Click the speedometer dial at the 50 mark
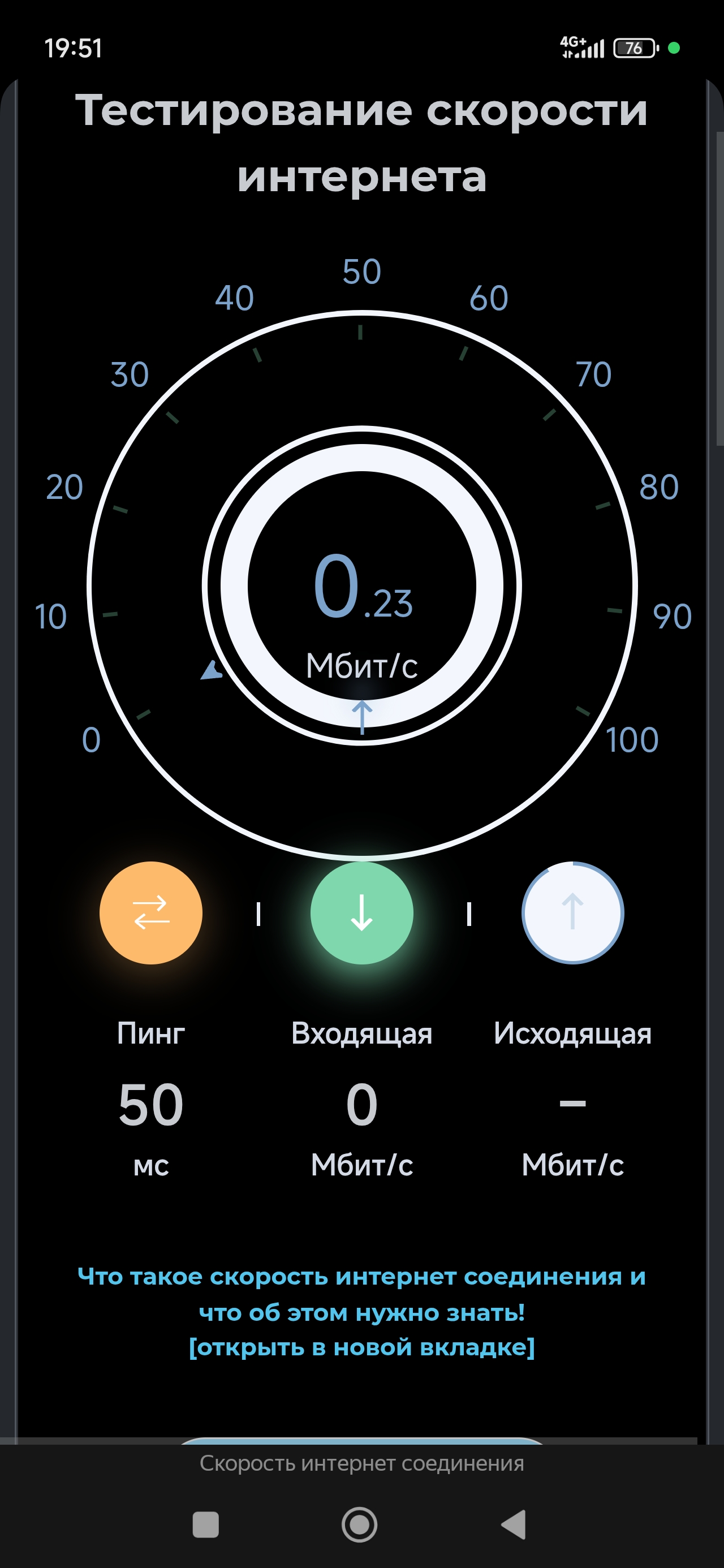 [x=361, y=271]
